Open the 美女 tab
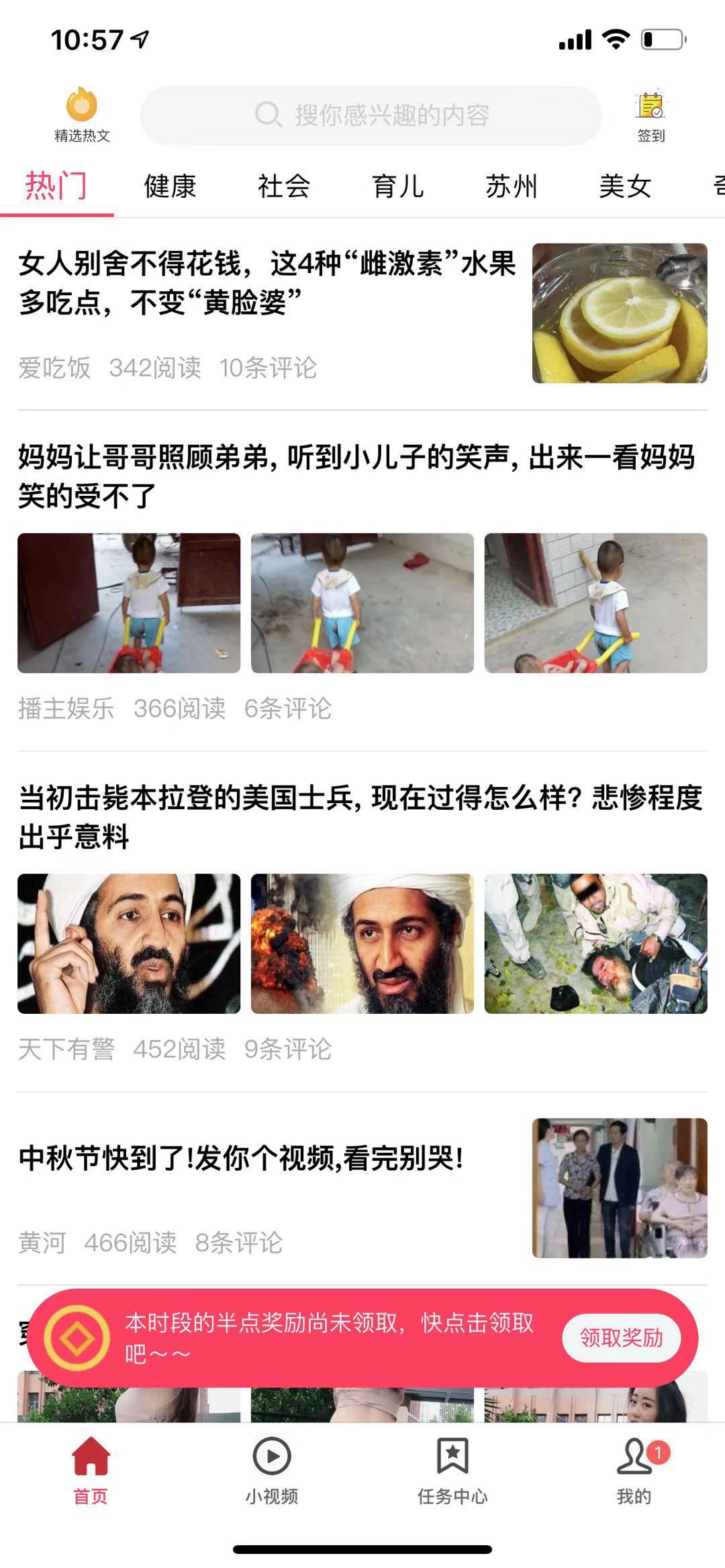The image size is (725, 1568). (625, 187)
